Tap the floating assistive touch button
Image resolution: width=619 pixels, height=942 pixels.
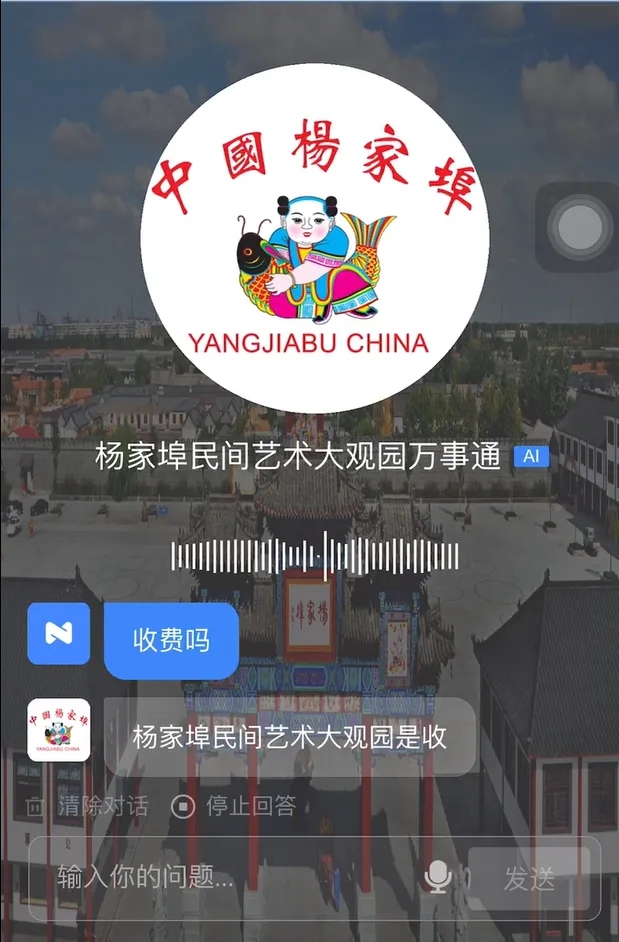(579, 227)
